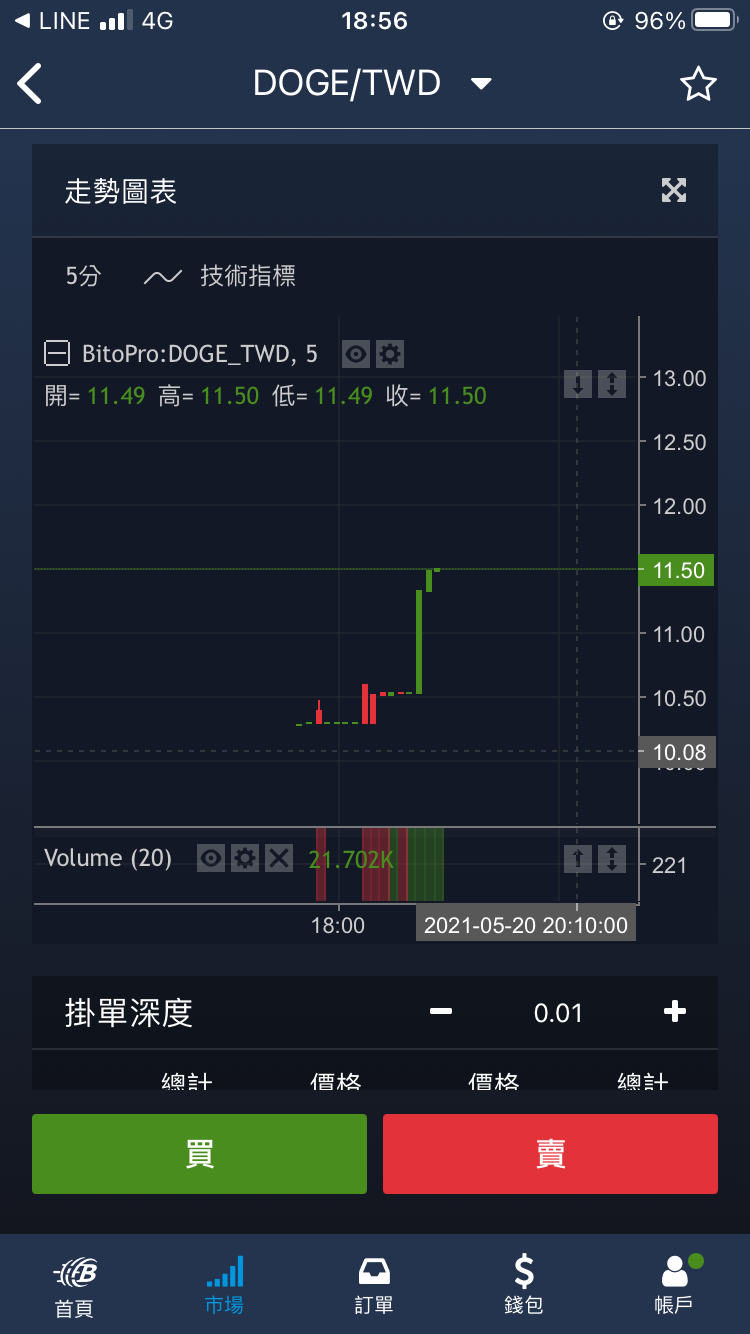Toggle visibility of the DOGE_TWD main series
This screenshot has width=750, height=1334.
(356, 353)
